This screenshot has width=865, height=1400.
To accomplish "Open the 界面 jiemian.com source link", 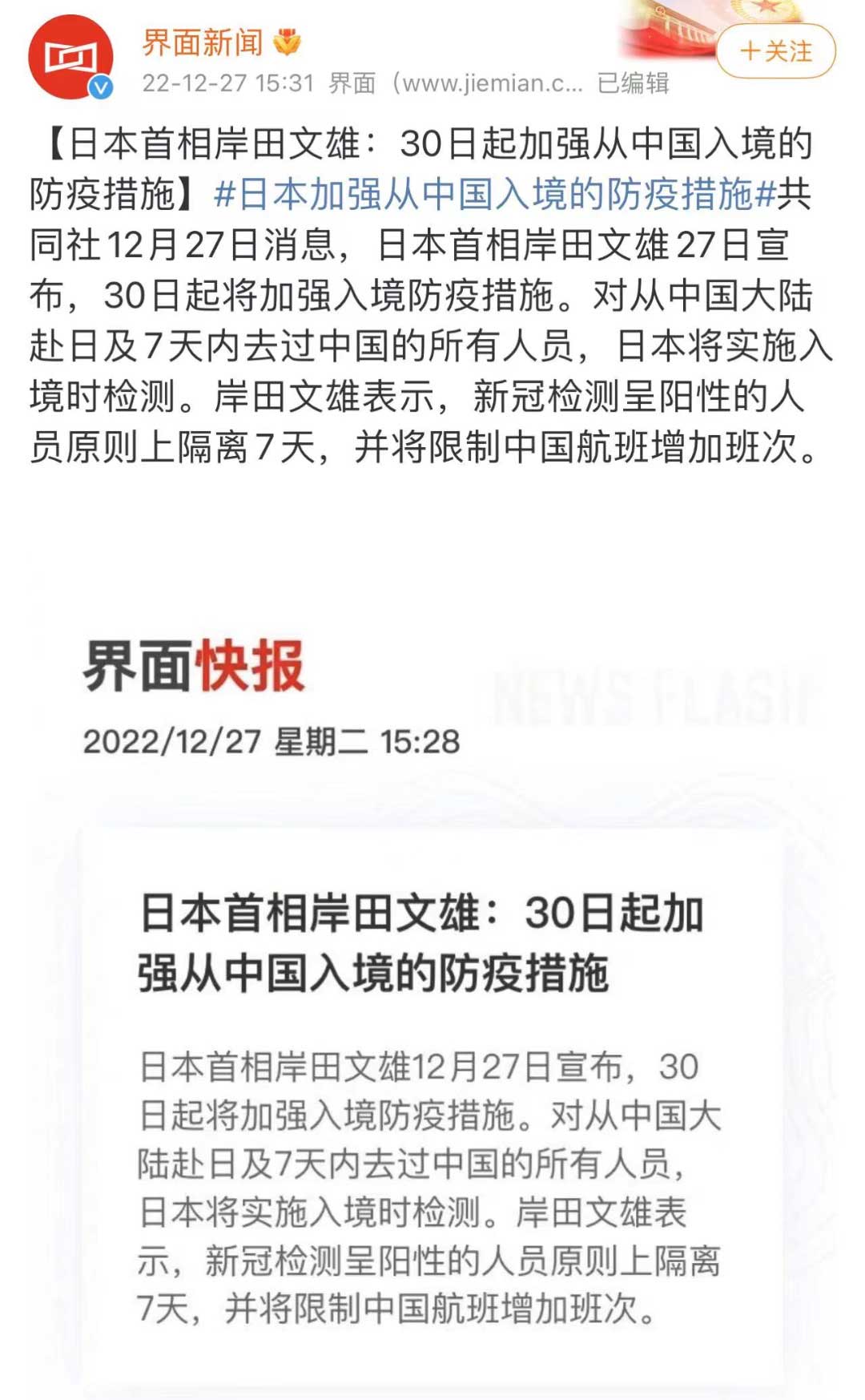I will (457, 83).
